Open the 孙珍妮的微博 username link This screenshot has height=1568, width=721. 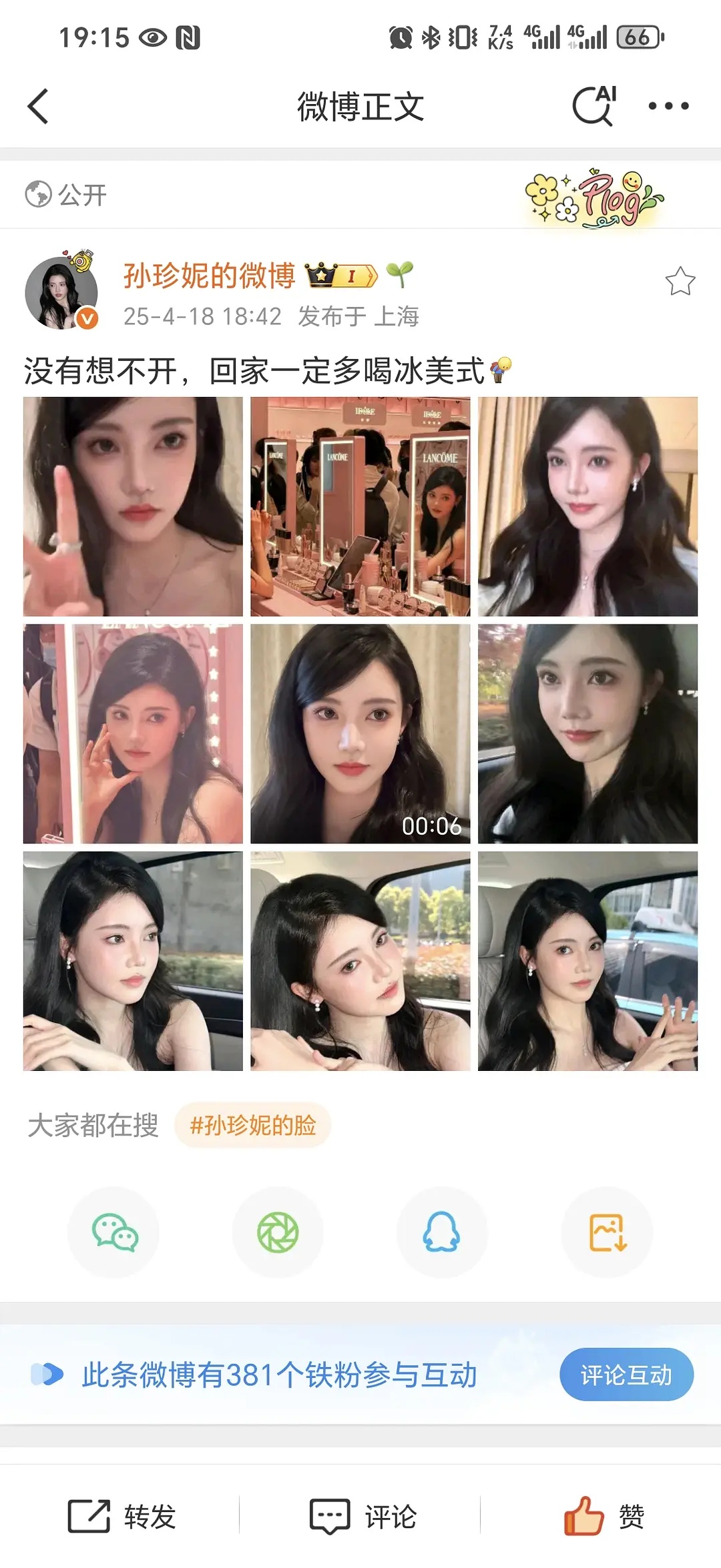click(209, 276)
